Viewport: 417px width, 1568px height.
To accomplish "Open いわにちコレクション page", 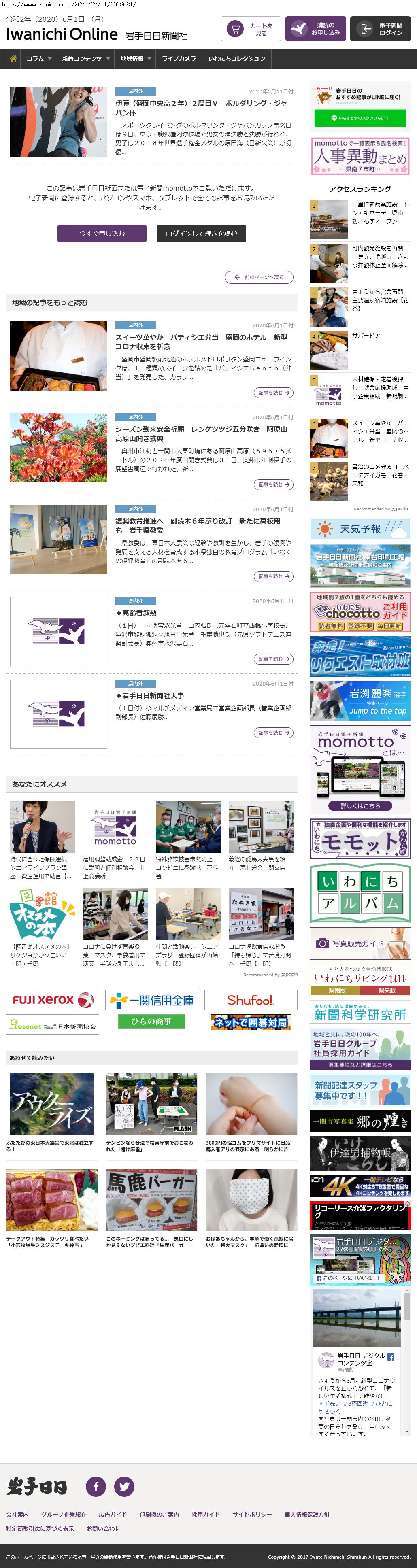I will (236, 59).
